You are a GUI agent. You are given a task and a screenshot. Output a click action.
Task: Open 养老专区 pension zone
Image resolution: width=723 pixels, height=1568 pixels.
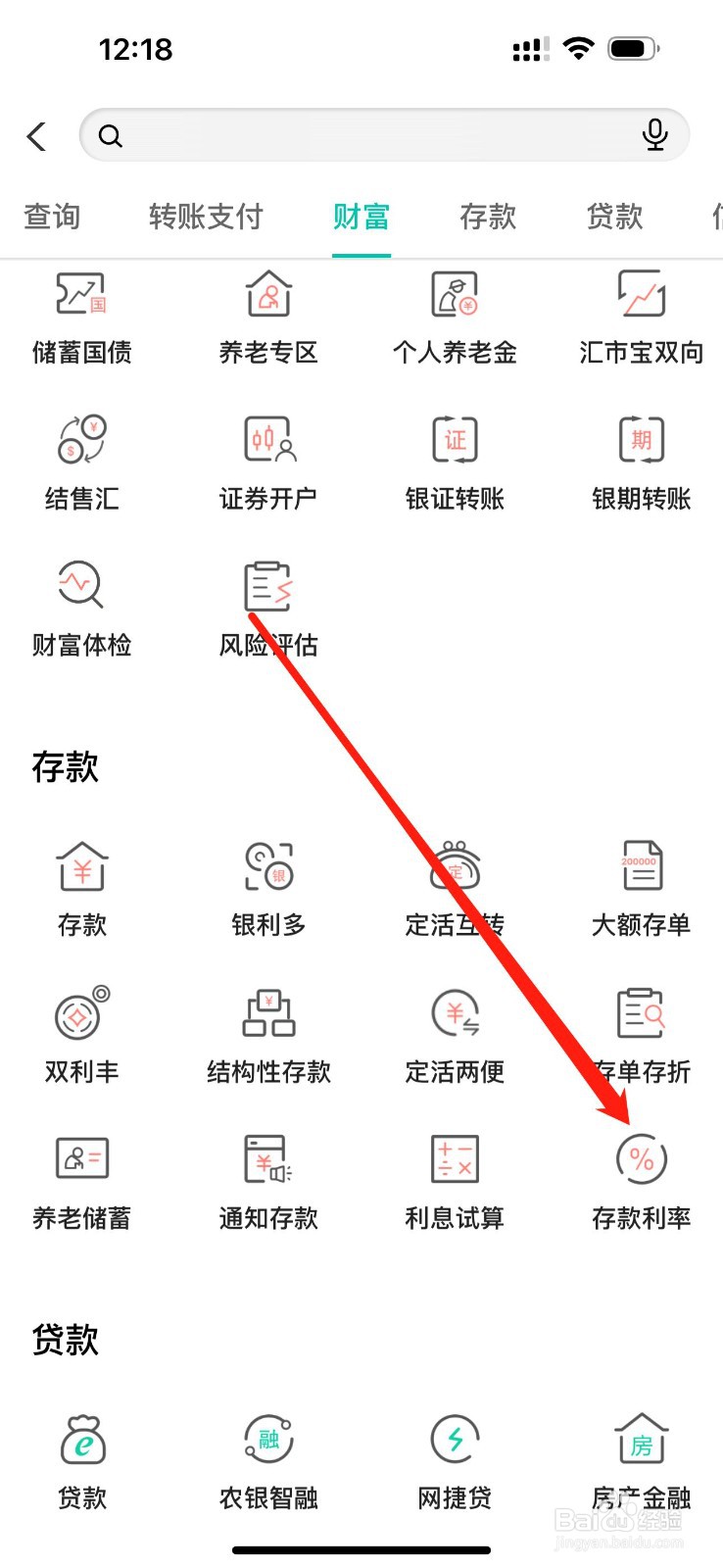point(267,317)
